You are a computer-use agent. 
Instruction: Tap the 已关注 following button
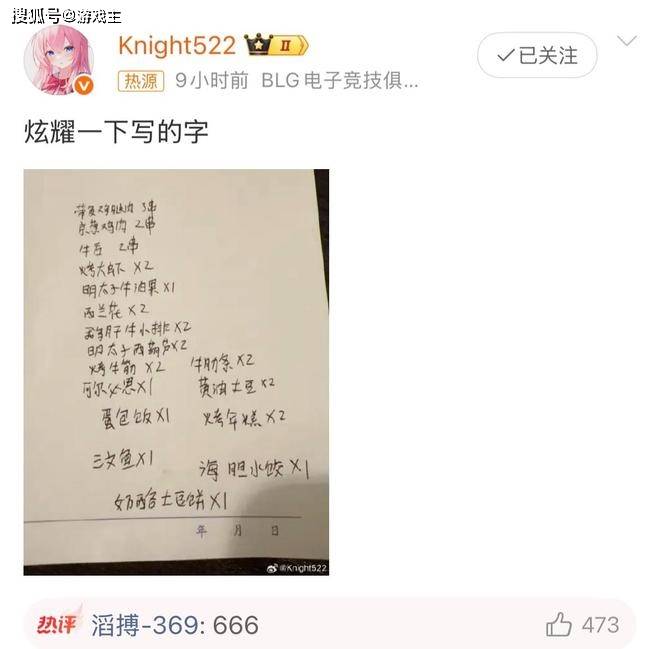[536, 56]
